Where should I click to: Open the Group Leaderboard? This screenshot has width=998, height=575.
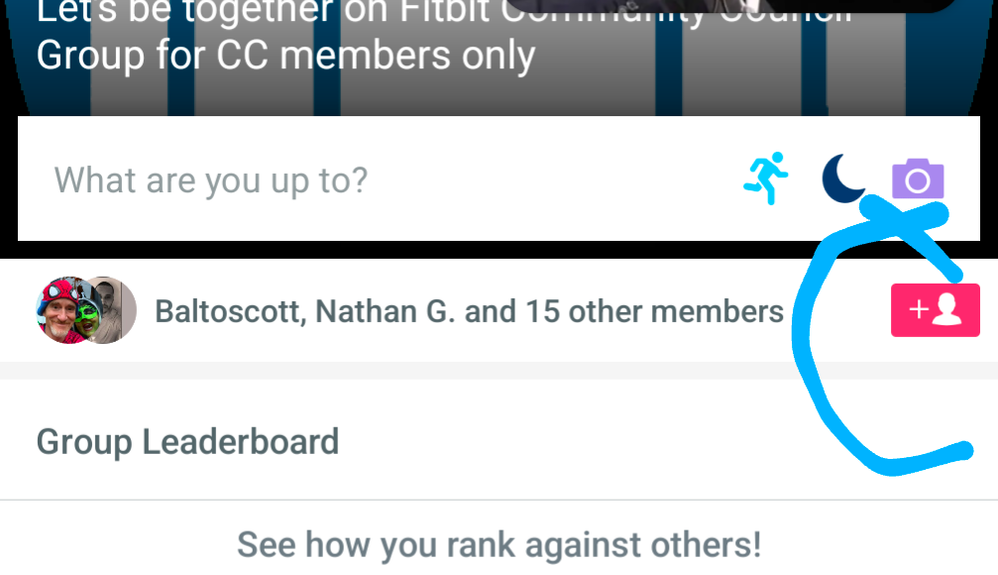pyautogui.click(x=188, y=441)
